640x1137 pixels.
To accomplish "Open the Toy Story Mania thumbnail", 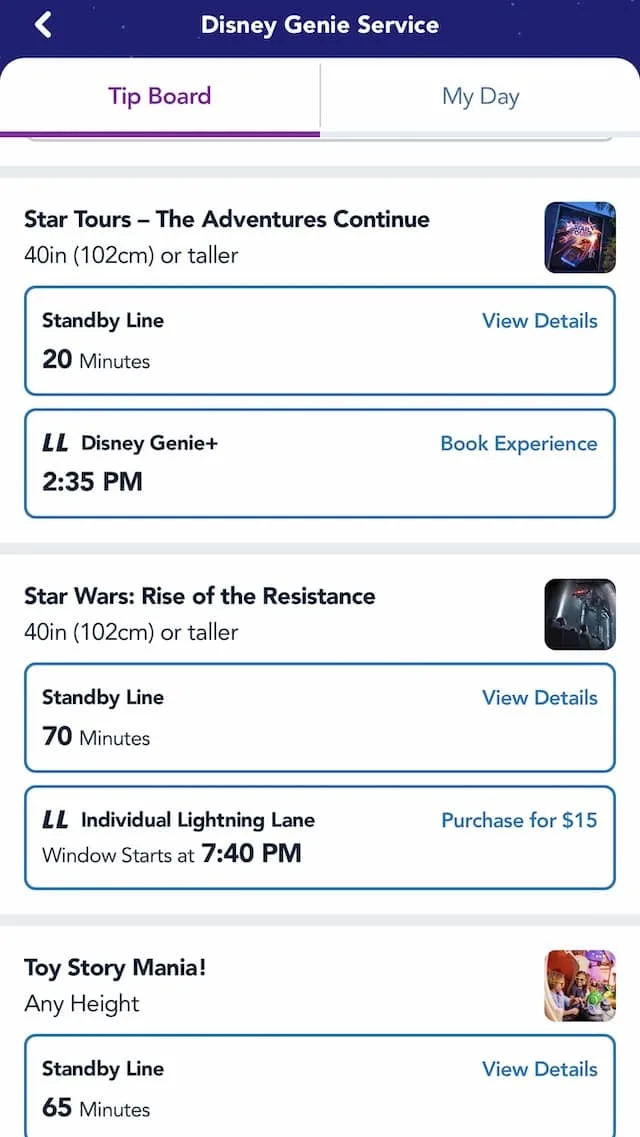I will tap(580, 985).
